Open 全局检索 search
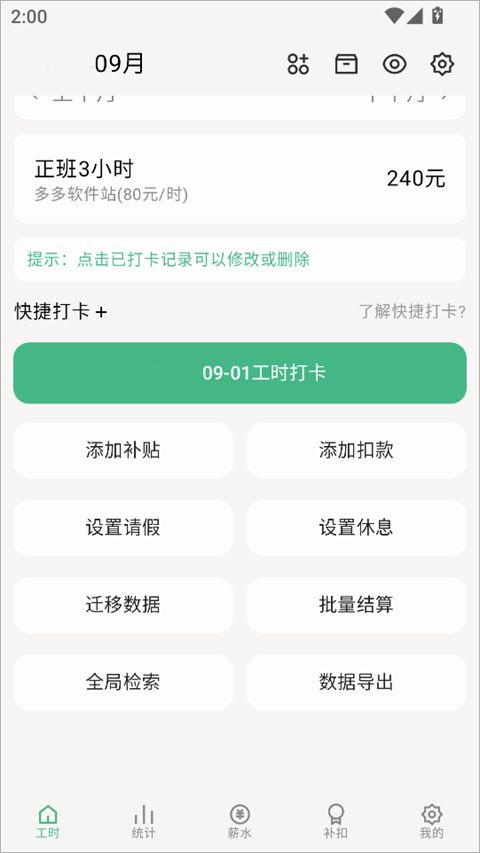This screenshot has width=480, height=853. point(123,682)
